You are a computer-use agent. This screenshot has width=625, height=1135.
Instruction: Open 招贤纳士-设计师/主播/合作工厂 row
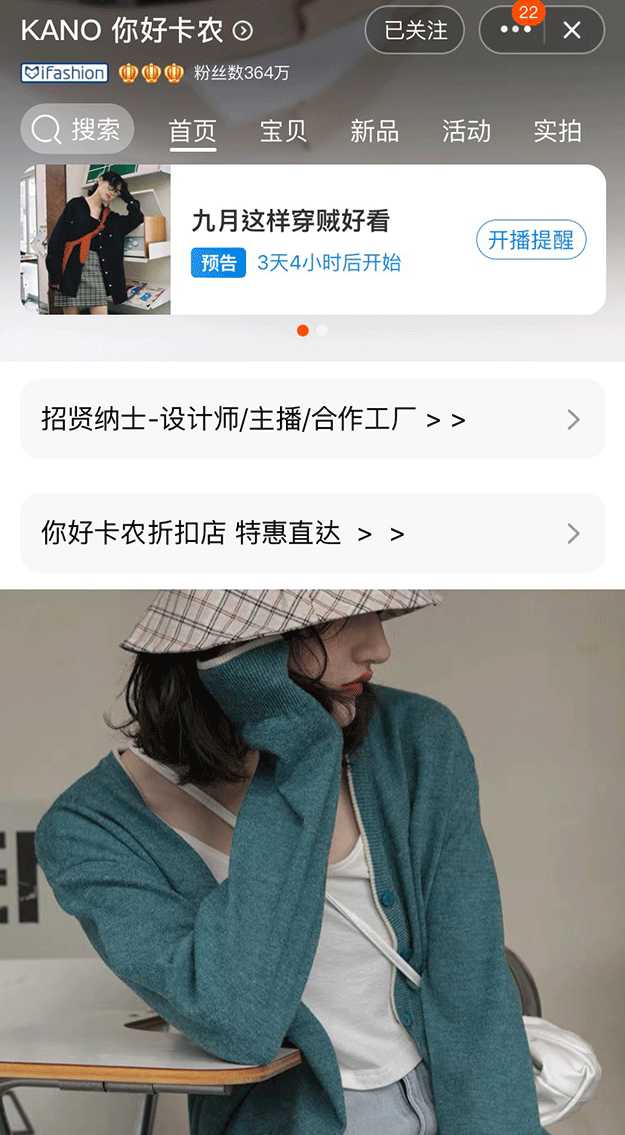pos(312,420)
